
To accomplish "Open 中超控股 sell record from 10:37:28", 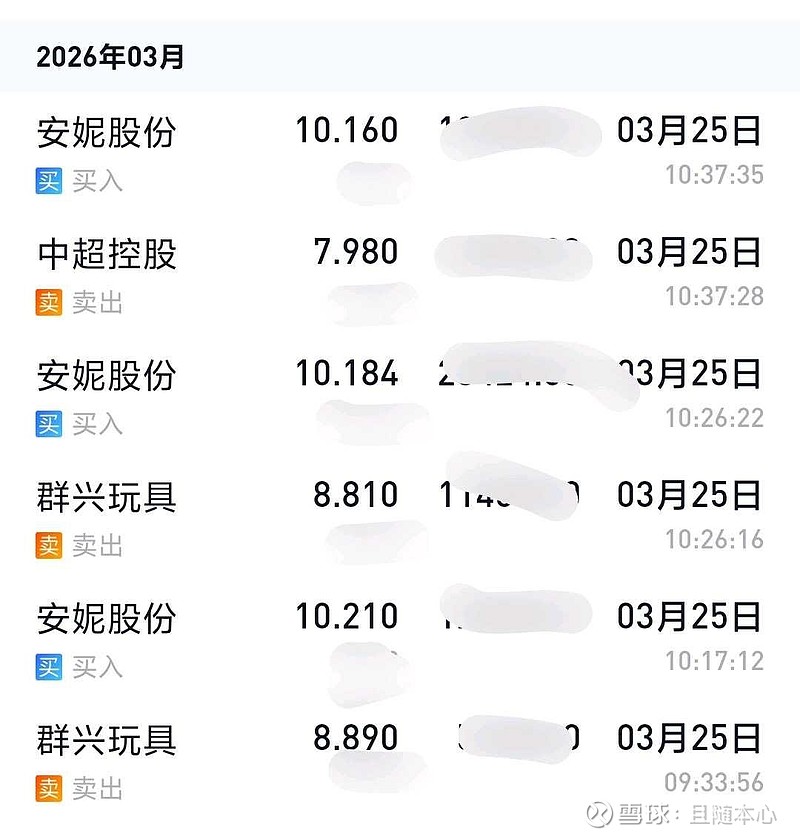I will point(400,274).
